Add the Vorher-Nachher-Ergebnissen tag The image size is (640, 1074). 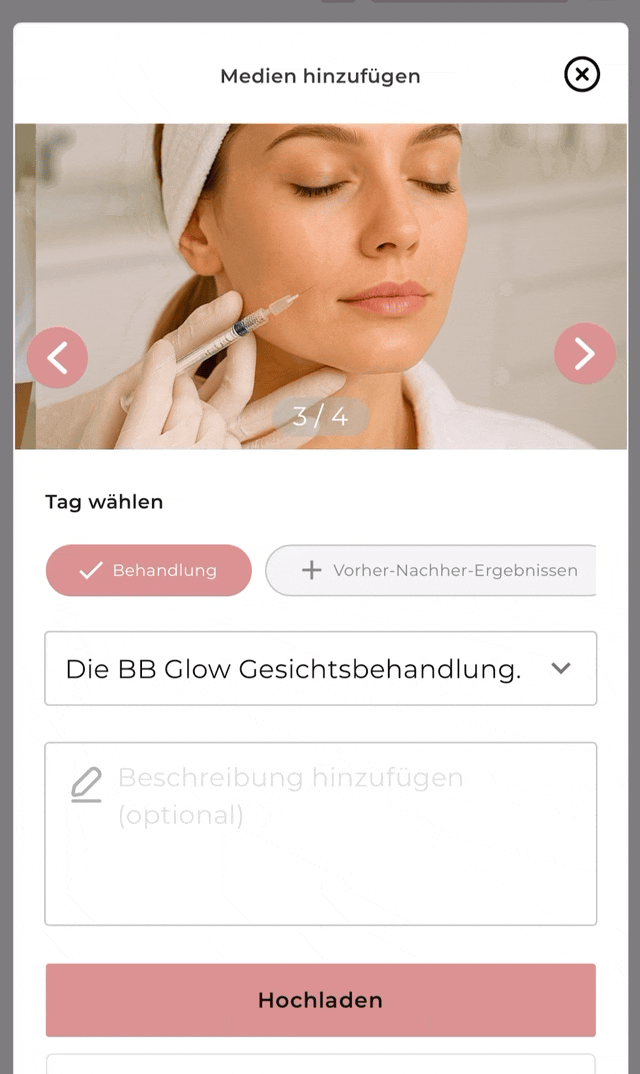[x=431, y=570]
